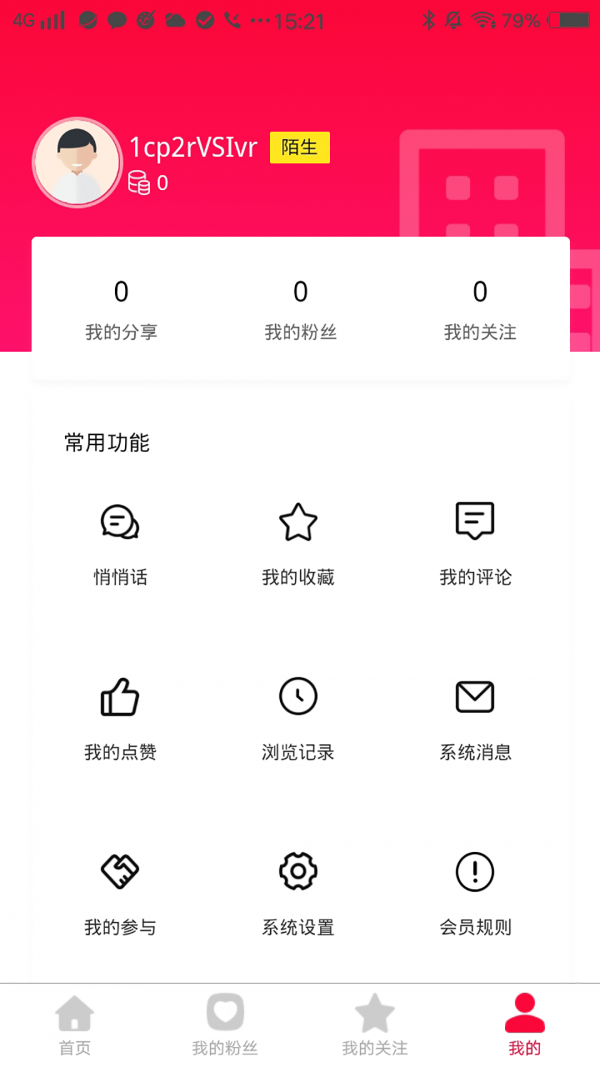Tap the profile avatar picture
The width and height of the screenshot is (600, 1067).
pyautogui.click(x=77, y=163)
